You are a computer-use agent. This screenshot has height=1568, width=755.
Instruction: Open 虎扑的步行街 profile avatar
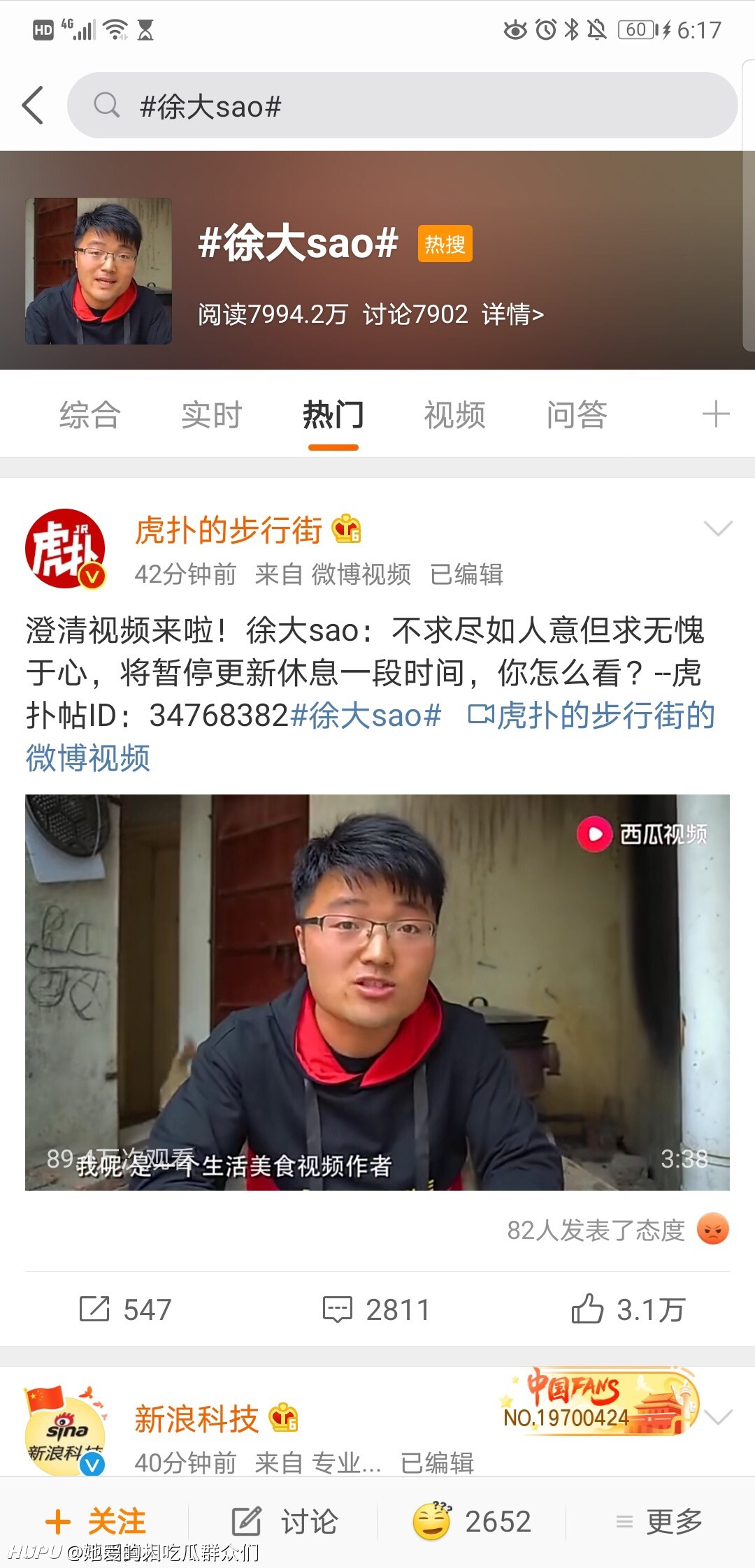65,549
